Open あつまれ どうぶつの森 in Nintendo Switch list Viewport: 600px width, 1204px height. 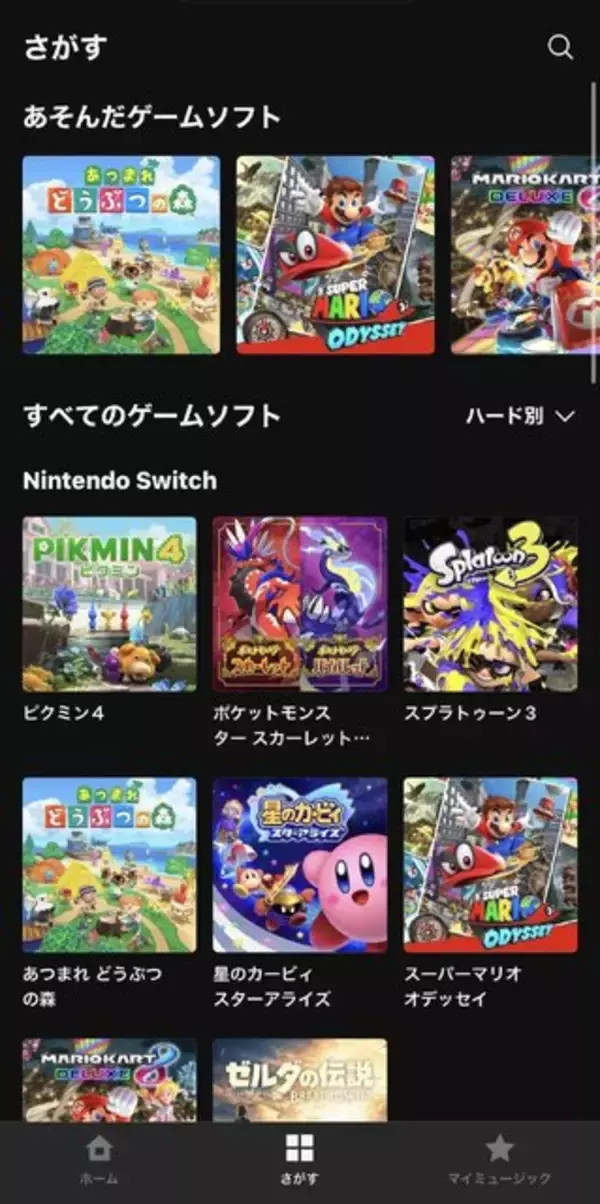coord(109,865)
